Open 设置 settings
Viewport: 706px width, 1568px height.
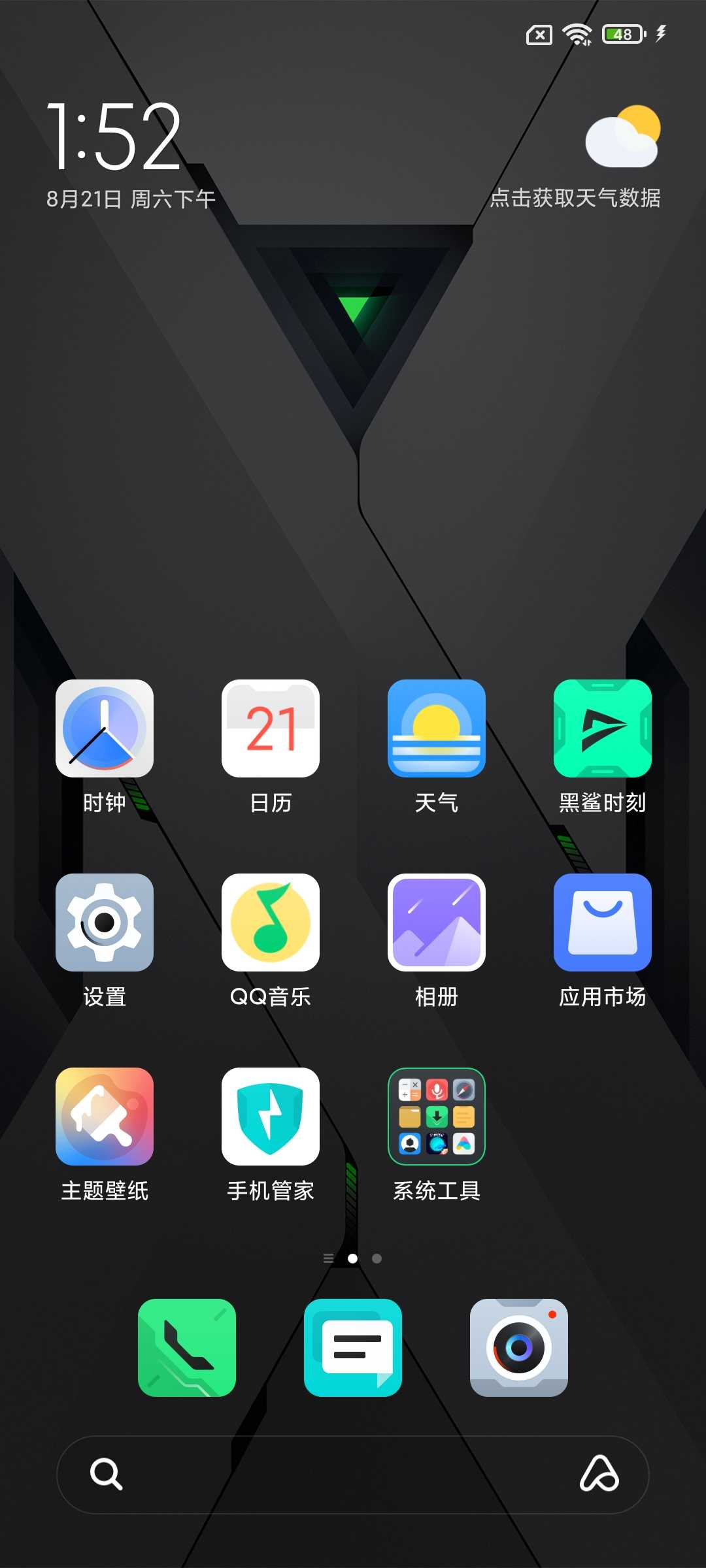(x=105, y=923)
